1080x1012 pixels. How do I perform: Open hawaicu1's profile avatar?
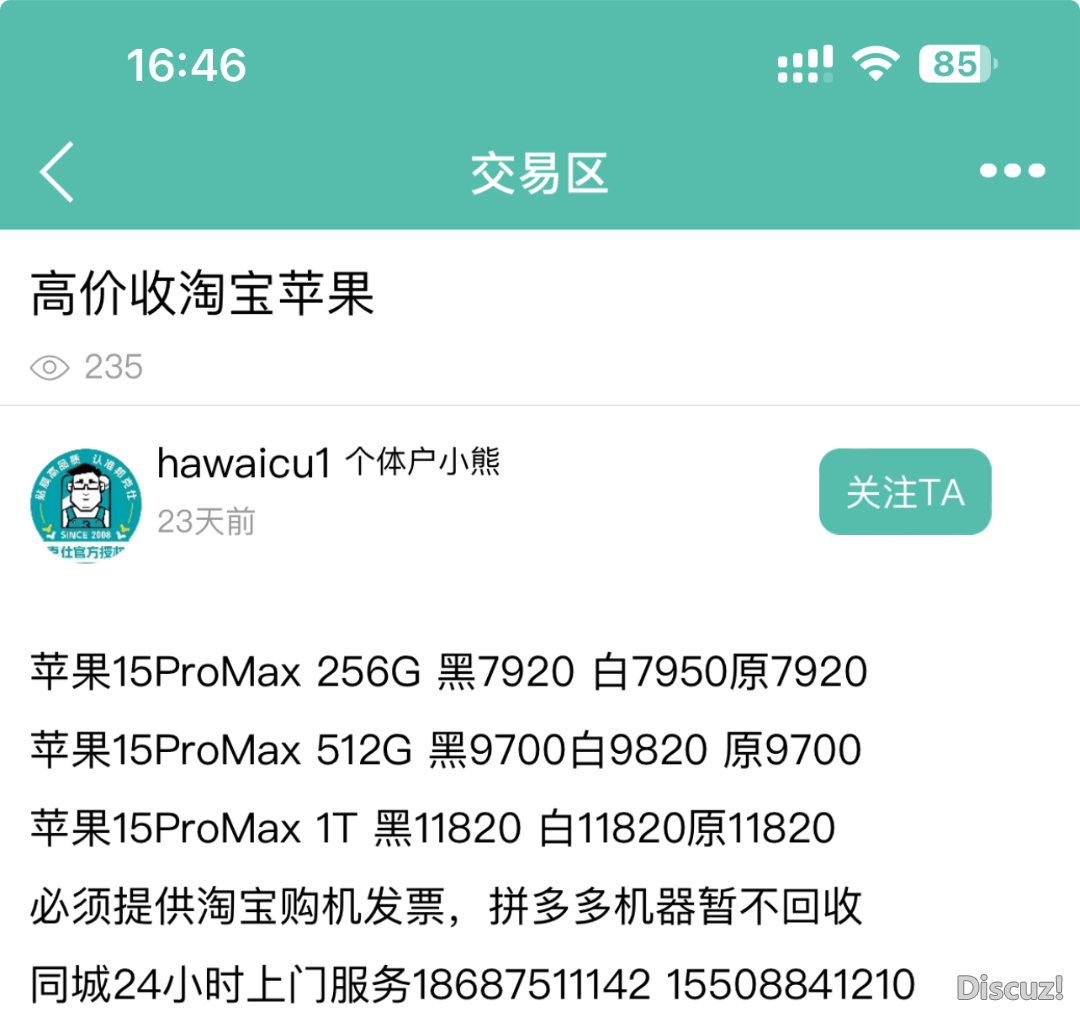86,505
